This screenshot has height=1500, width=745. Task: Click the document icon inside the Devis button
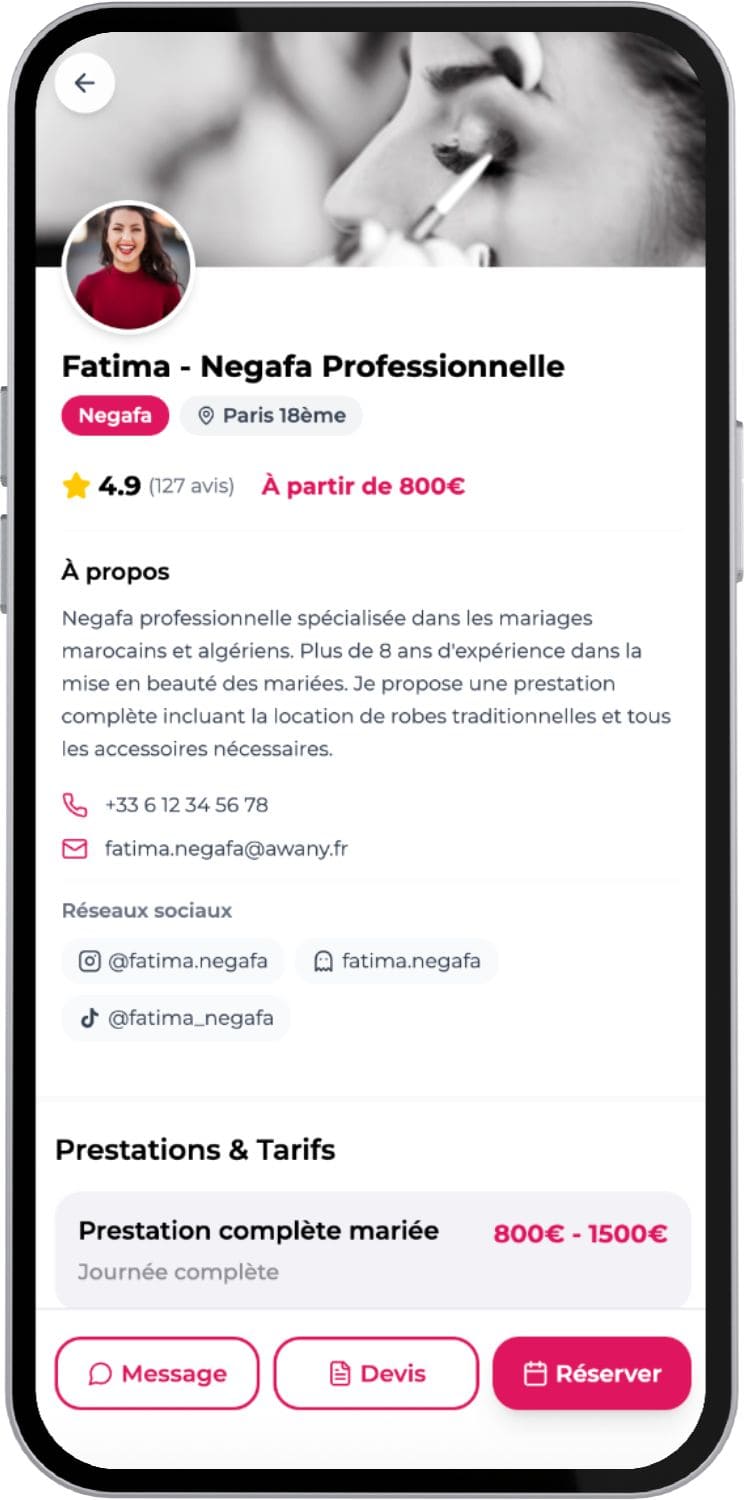coord(338,1373)
